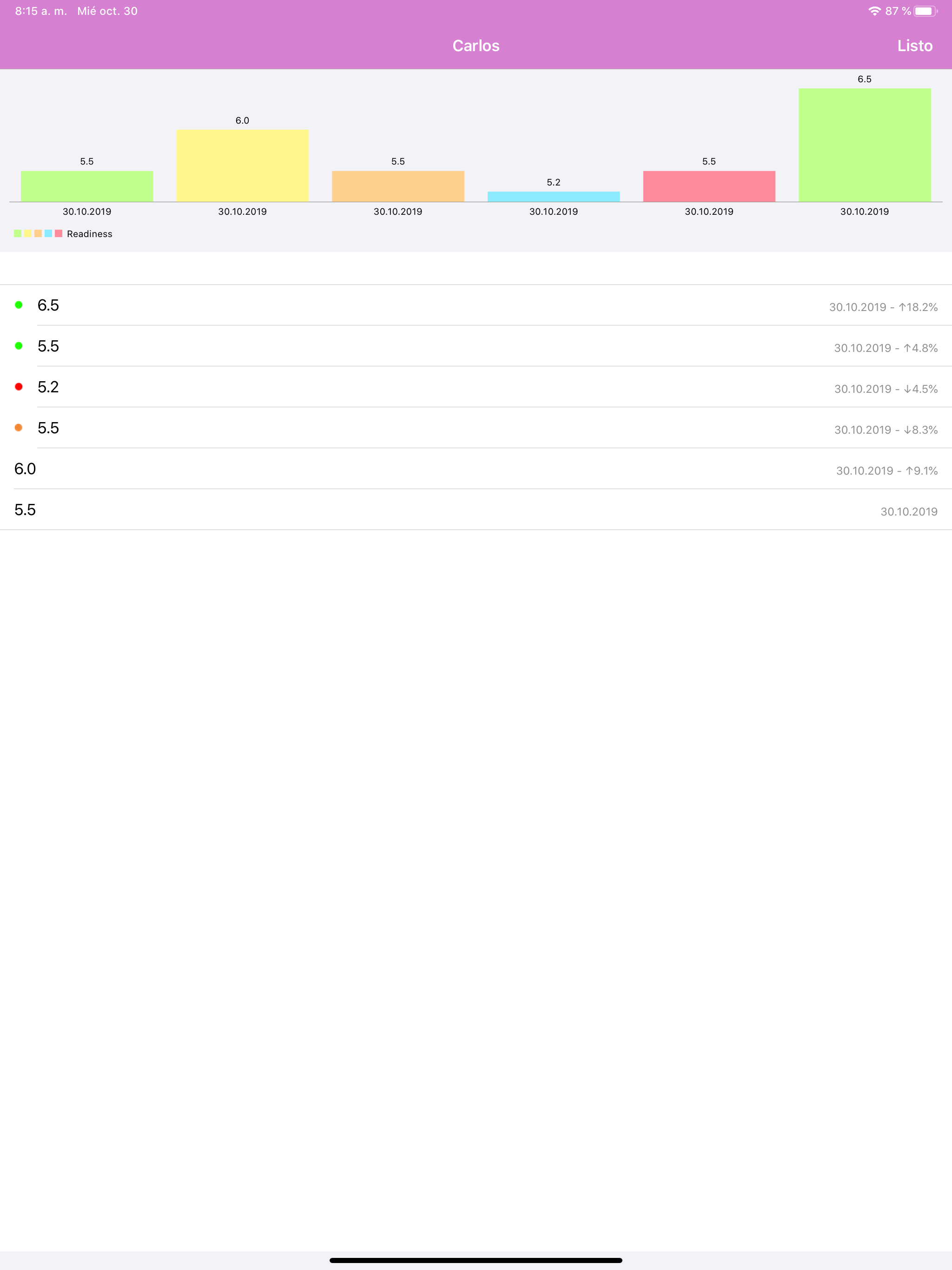Tap the yellow legend square in the Readiness legend
The width and height of the screenshot is (952, 1270).
(x=26, y=234)
